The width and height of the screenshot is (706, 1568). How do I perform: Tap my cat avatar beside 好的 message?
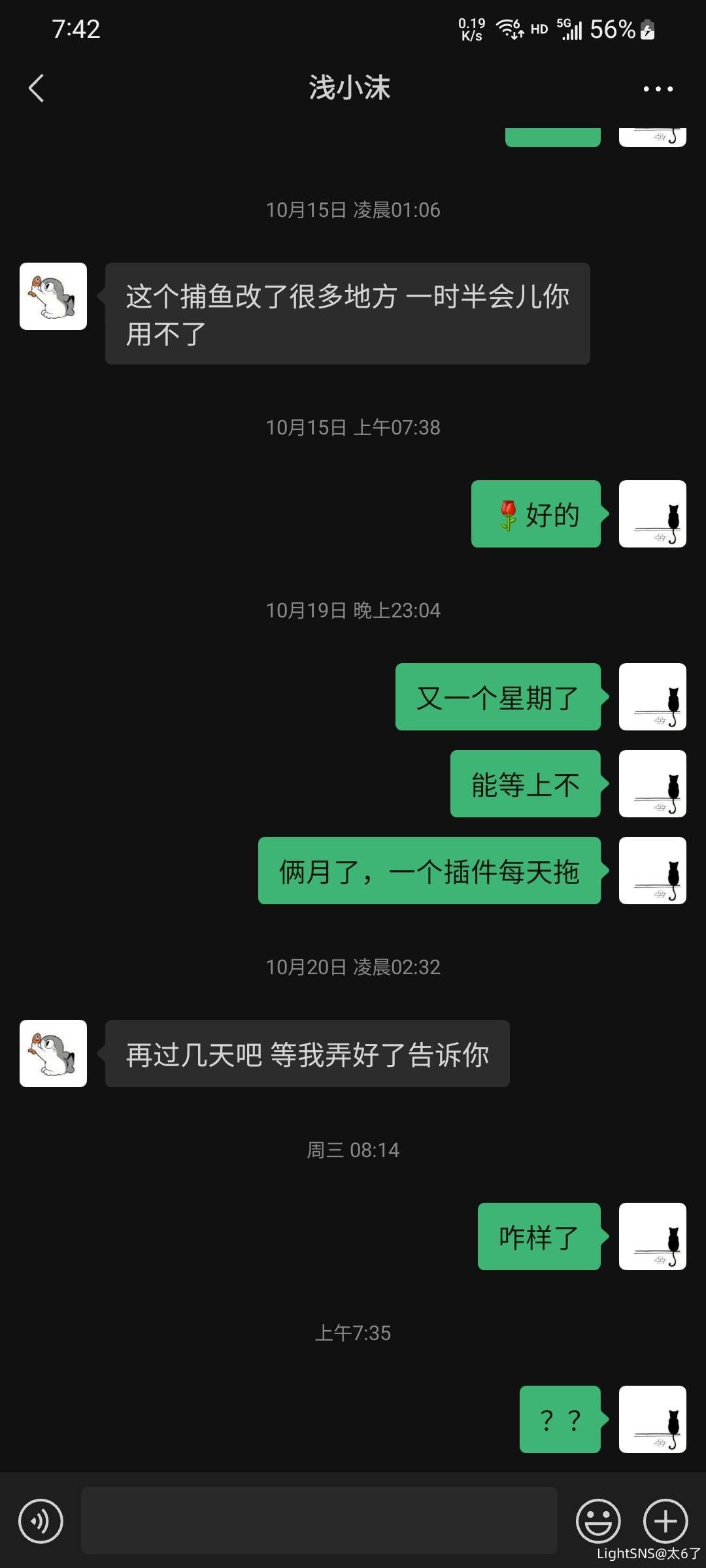(652, 514)
